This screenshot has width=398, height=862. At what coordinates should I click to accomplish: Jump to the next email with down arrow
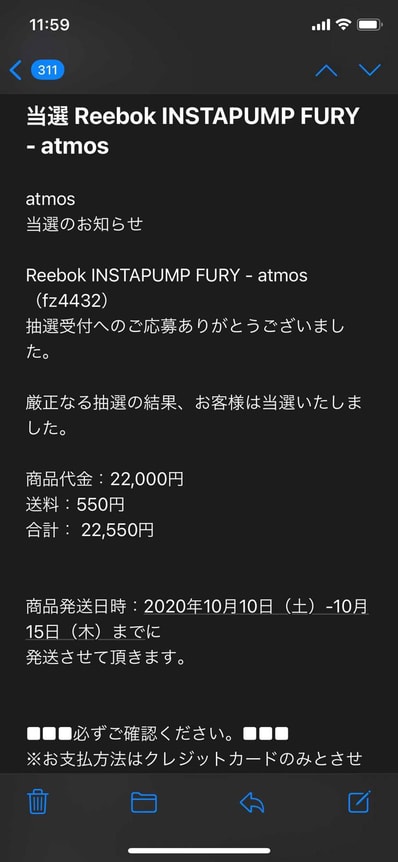coord(369,70)
